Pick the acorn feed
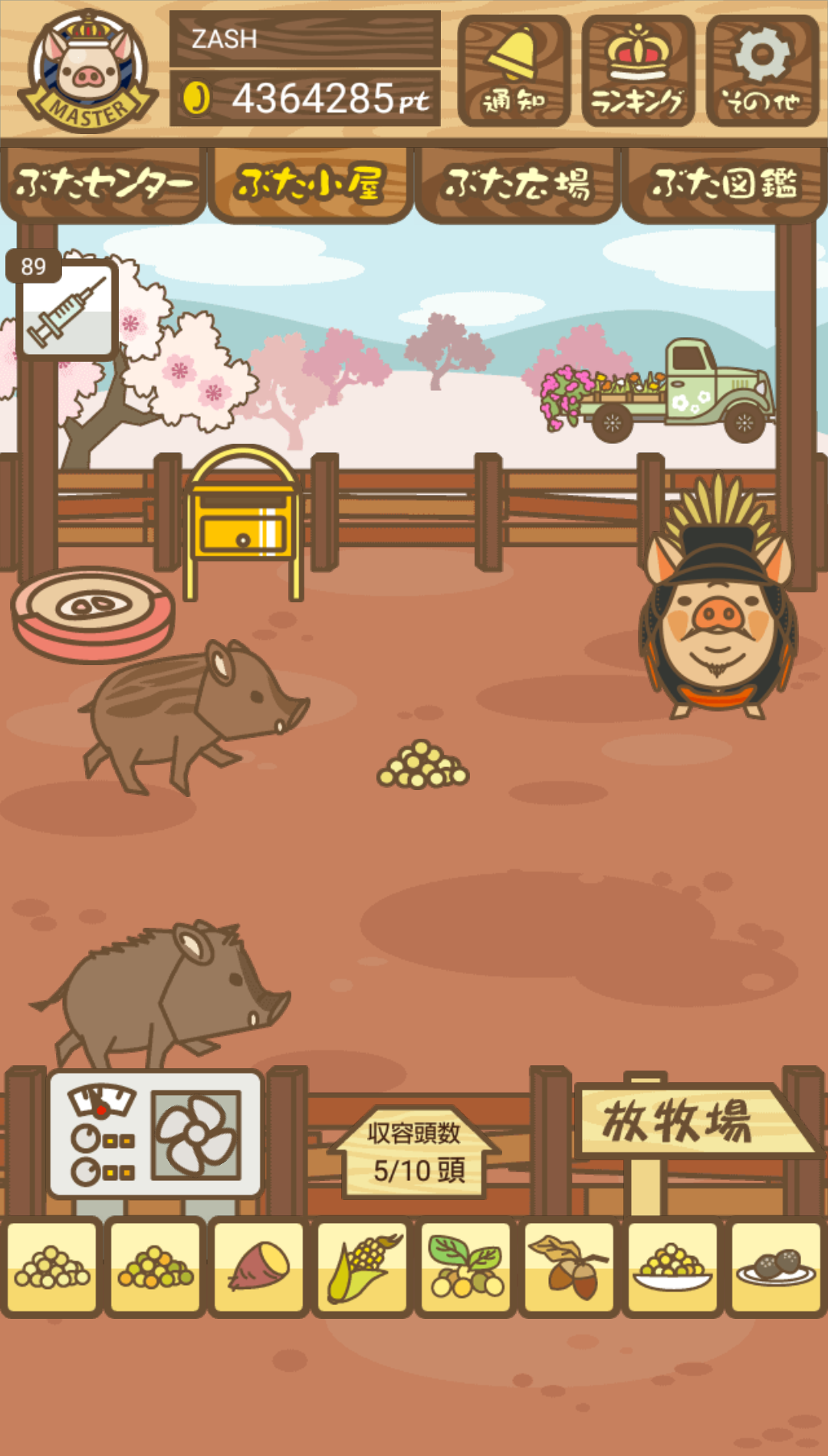Image resolution: width=828 pixels, height=1456 pixels. tap(569, 1267)
